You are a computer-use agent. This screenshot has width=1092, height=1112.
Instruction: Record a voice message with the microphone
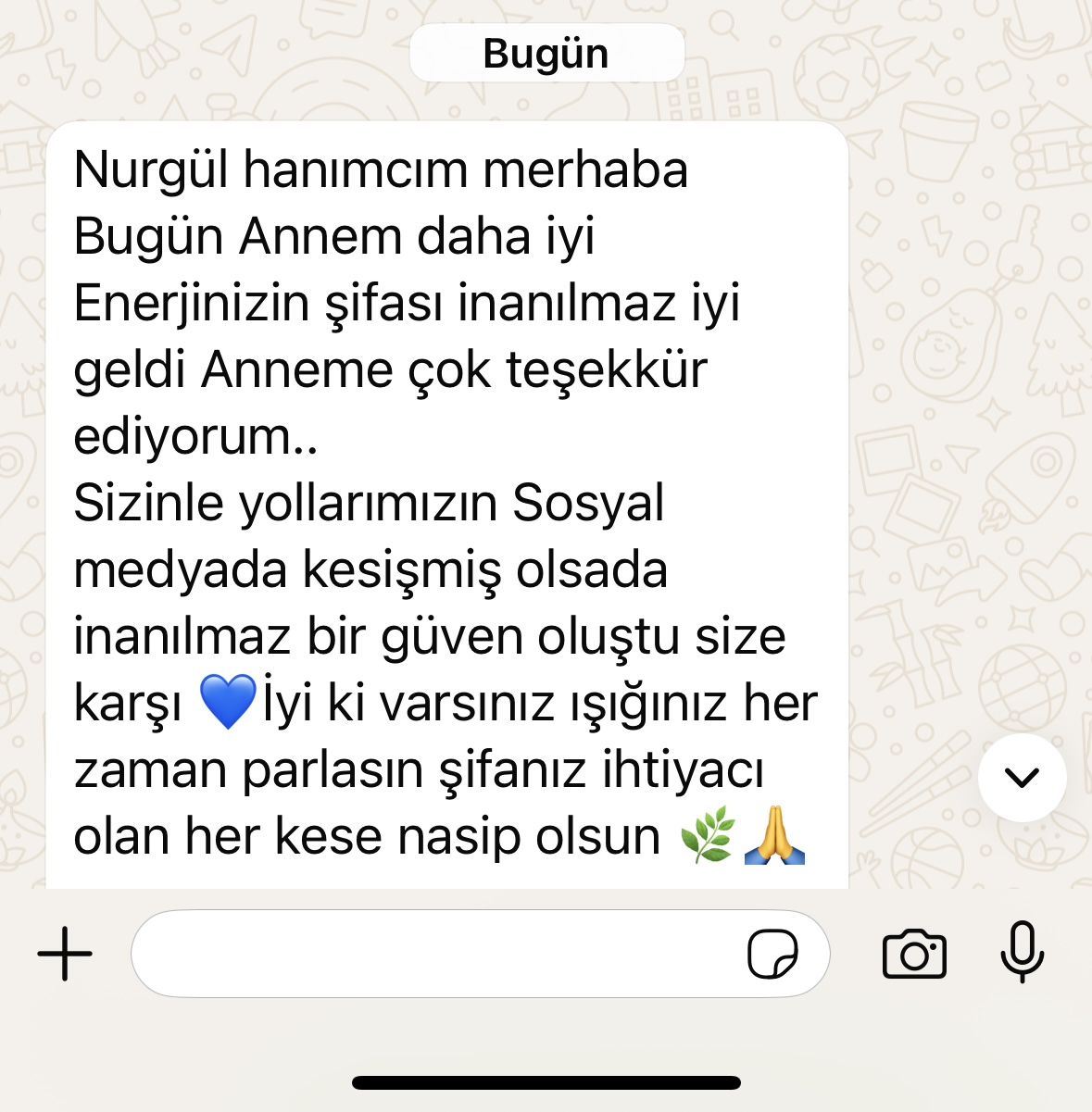pos(1023,952)
